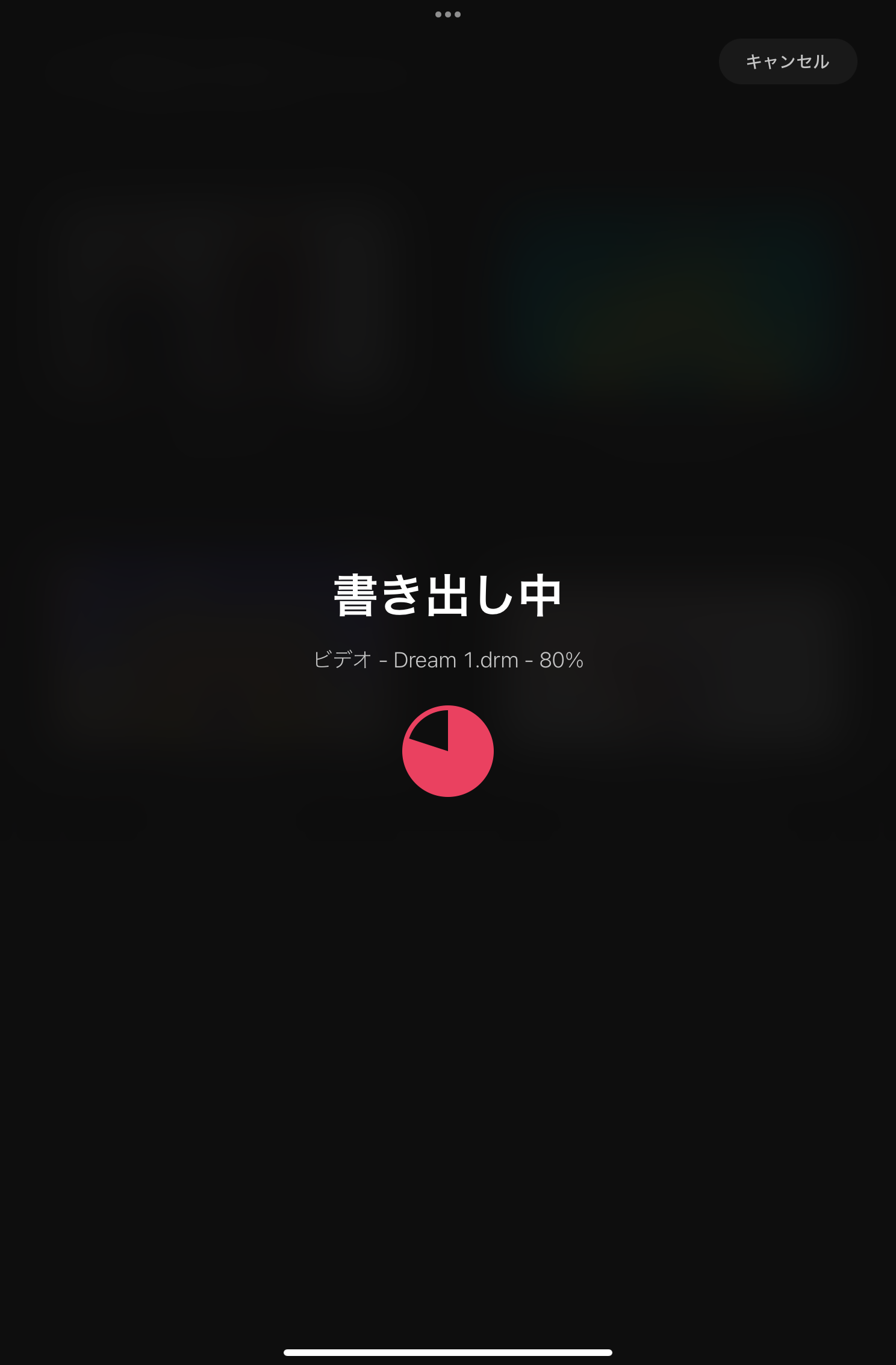This screenshot has height=1365, width=896.
Task: Open the three-dot multitasking menu
Action: point(447,14)
